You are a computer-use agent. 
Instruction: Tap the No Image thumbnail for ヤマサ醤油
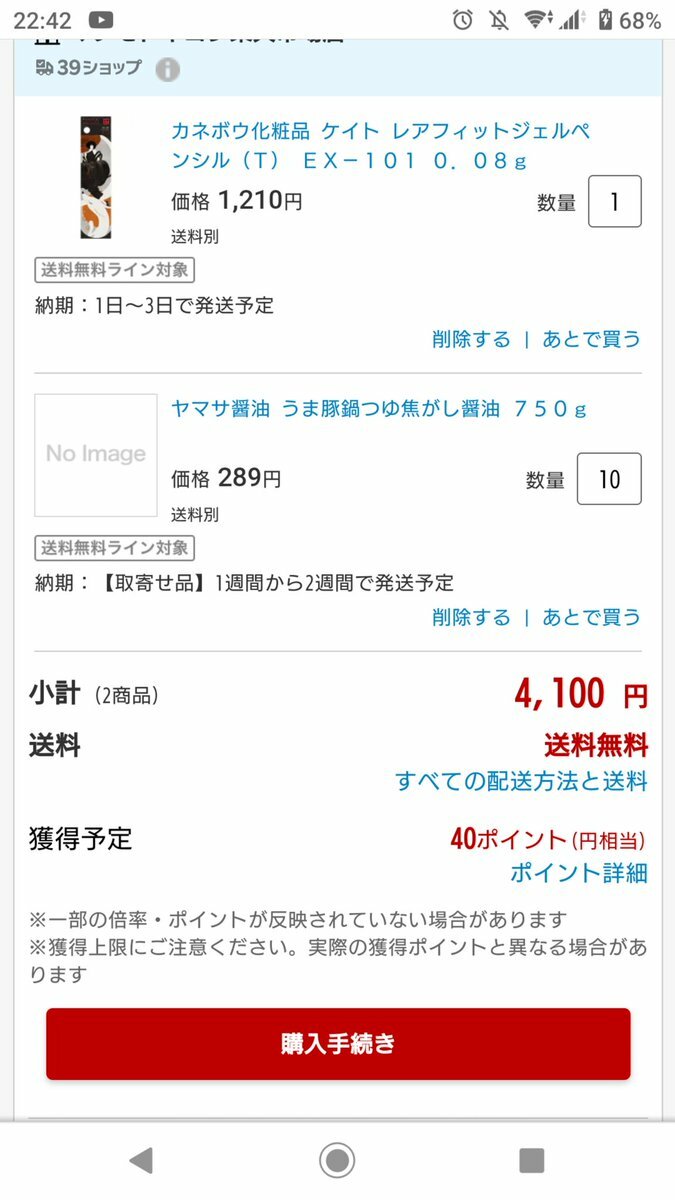pyautogui.click(x=96, y=455)
